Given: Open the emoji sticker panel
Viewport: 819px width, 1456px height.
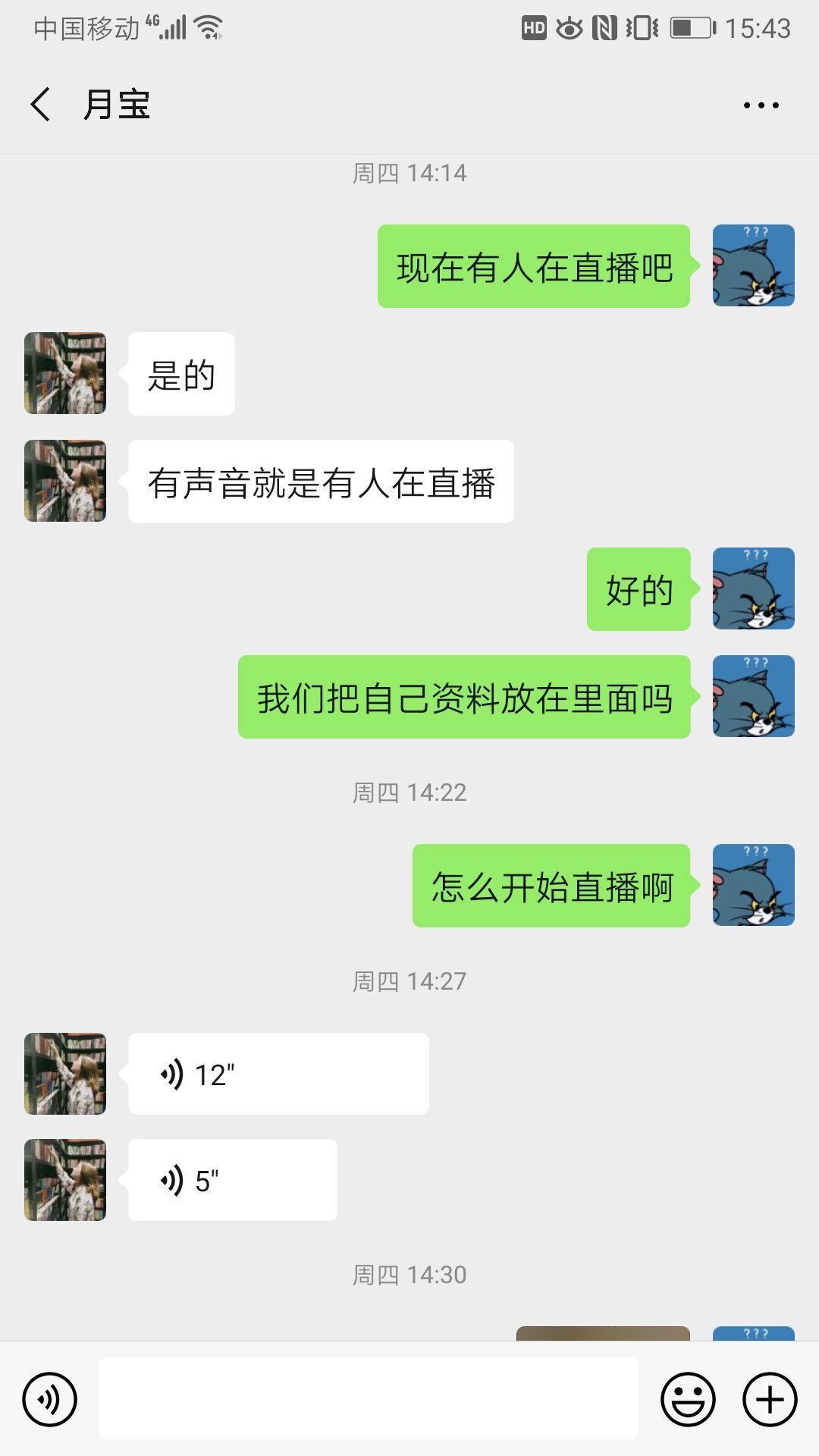Looking at the screenshot, I should pyautogui.click(x=688, y=1399).
